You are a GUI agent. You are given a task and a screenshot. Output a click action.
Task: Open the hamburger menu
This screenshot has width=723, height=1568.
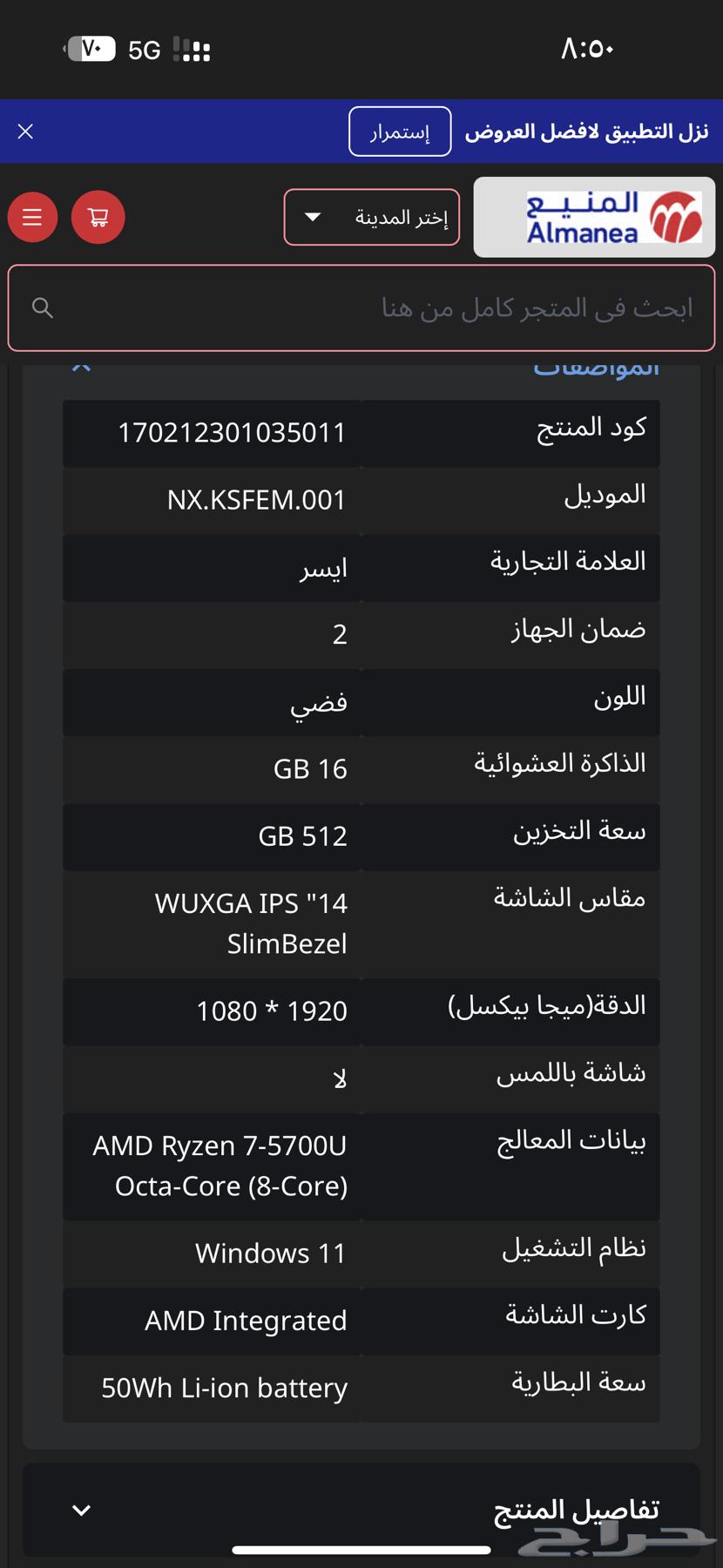click(33, 217)
